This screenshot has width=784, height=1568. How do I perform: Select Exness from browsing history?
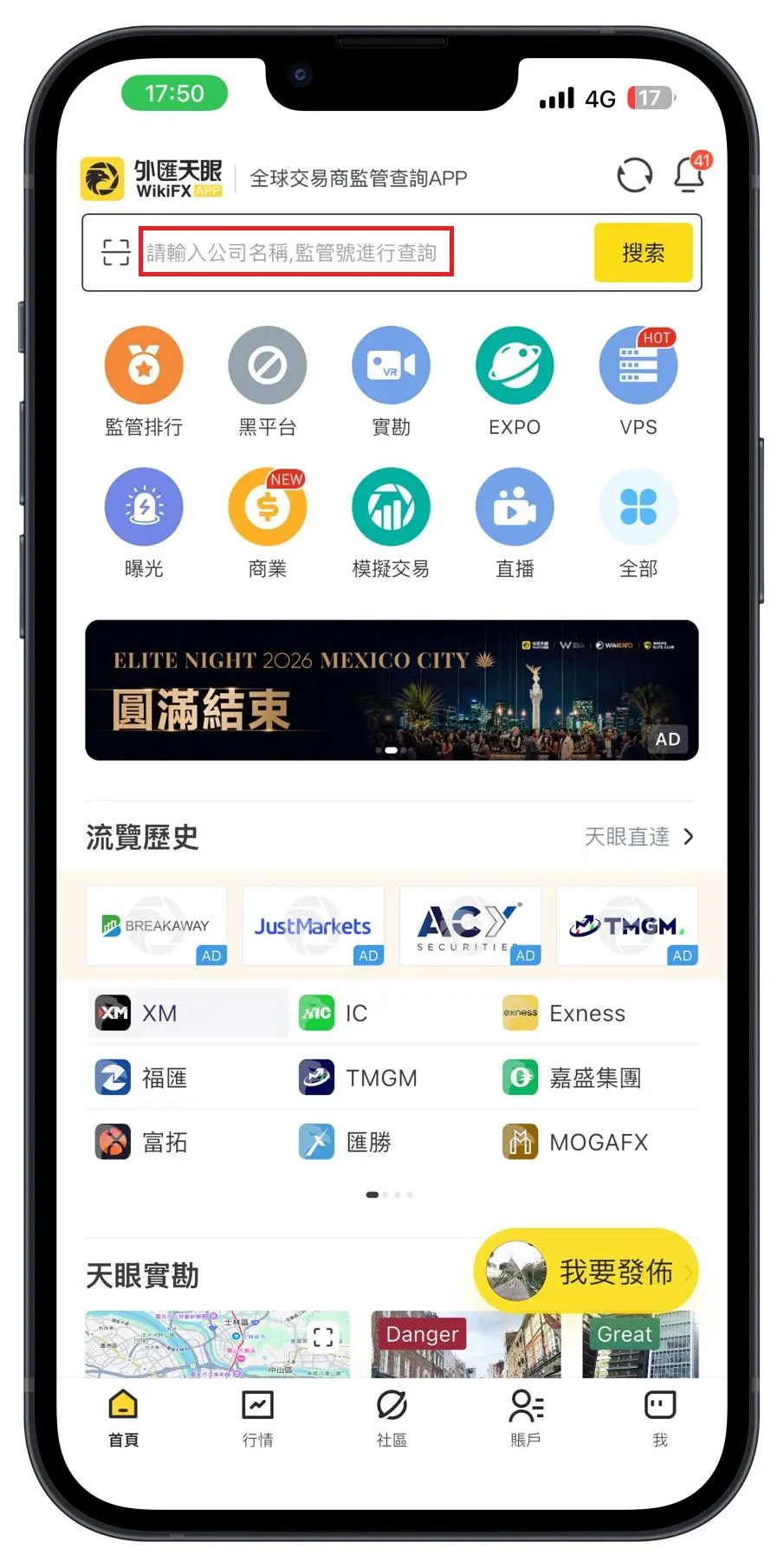point(565,1013)
